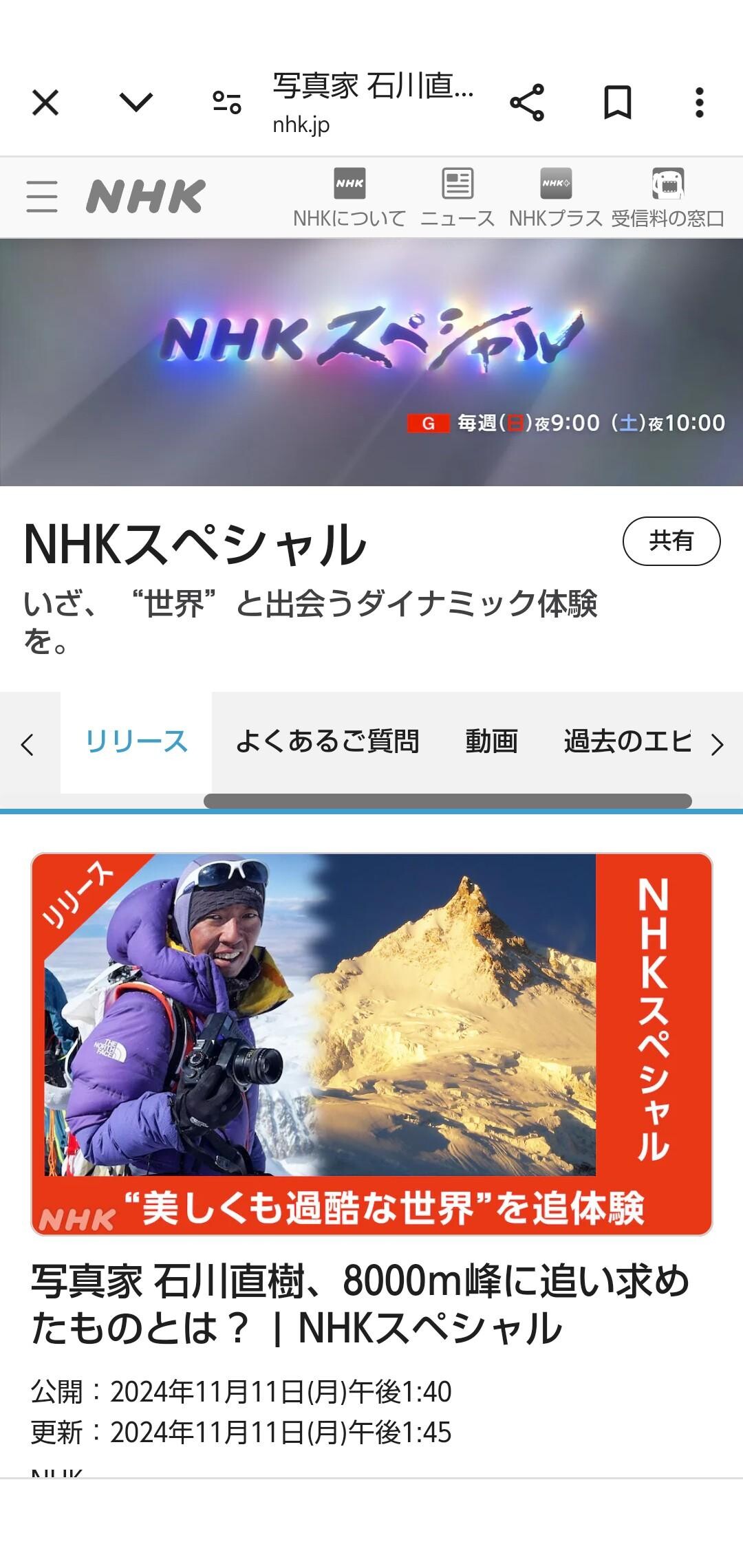Open search filter settings via the tune icon
Viewport: 743px width, 1568px height.
tap(226, 102)
